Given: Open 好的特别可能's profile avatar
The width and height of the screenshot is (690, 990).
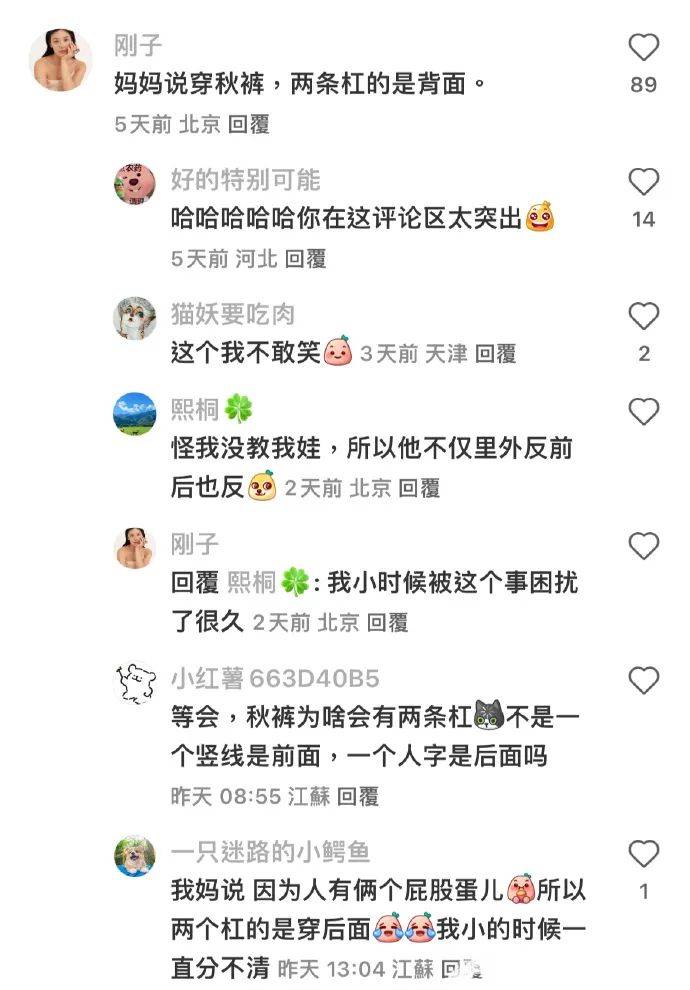Looking at the screenshot, I should point(134,185).
